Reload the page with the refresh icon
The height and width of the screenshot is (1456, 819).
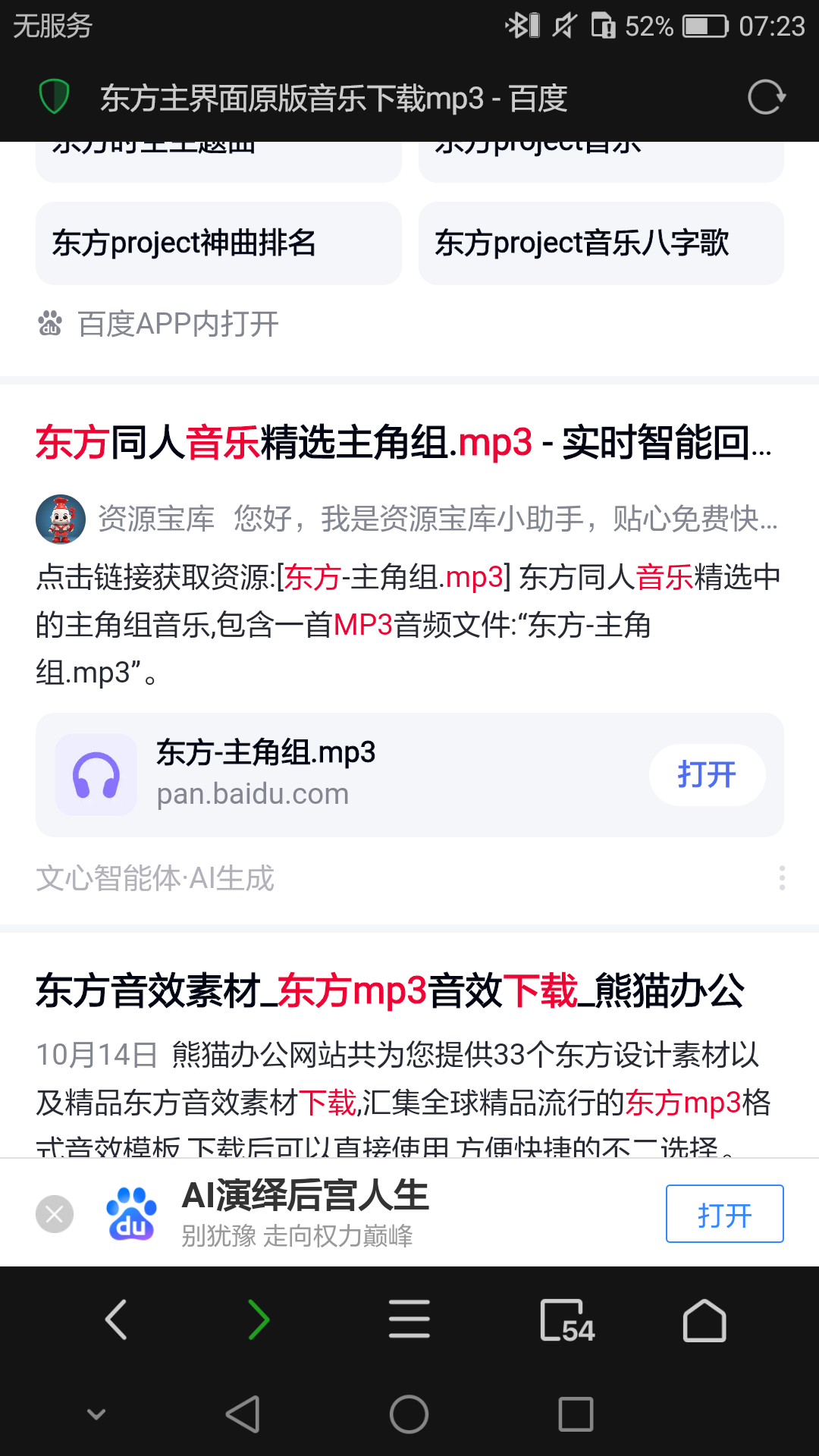pyautogui.click(x=766, y=97)
